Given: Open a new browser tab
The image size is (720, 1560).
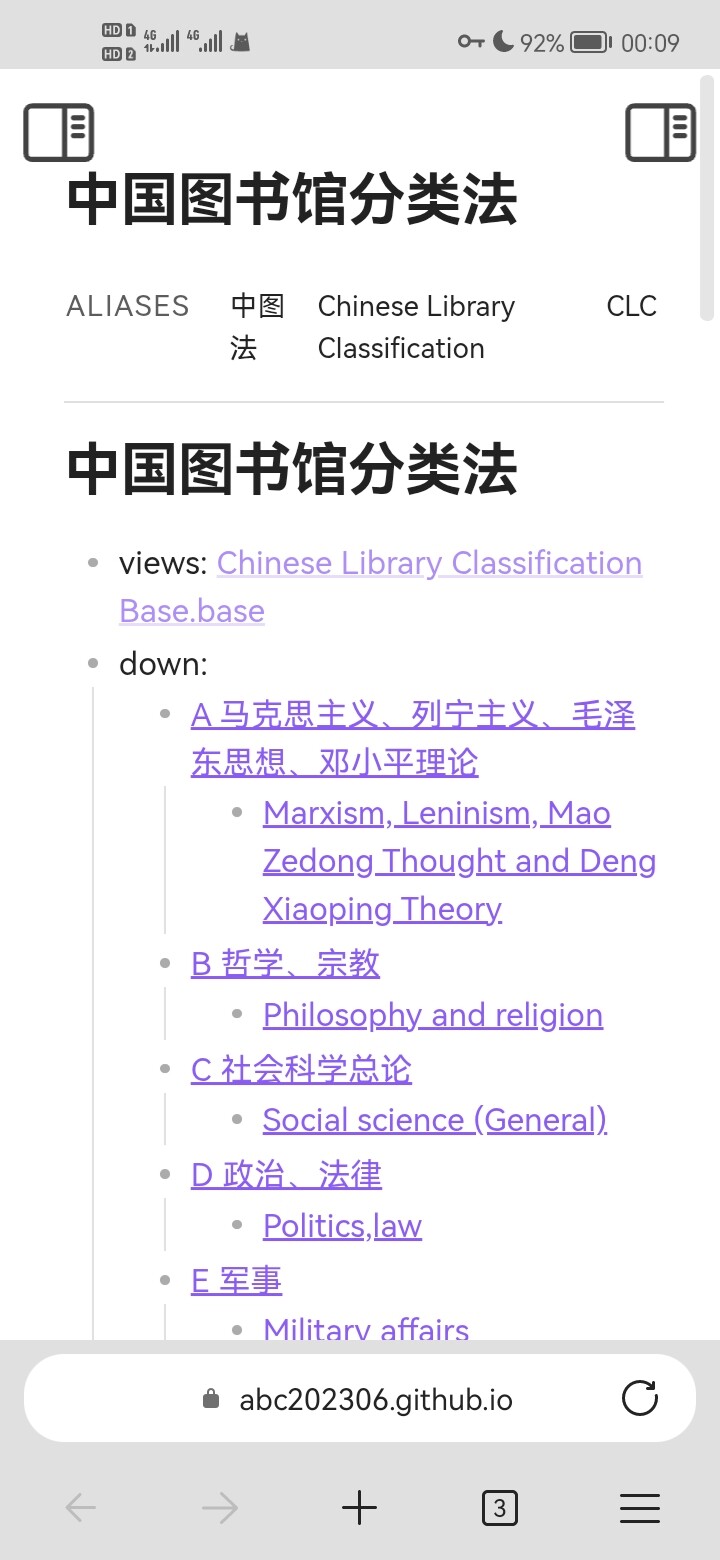Looking at the screenshot, I should (x=359, y=1508).
